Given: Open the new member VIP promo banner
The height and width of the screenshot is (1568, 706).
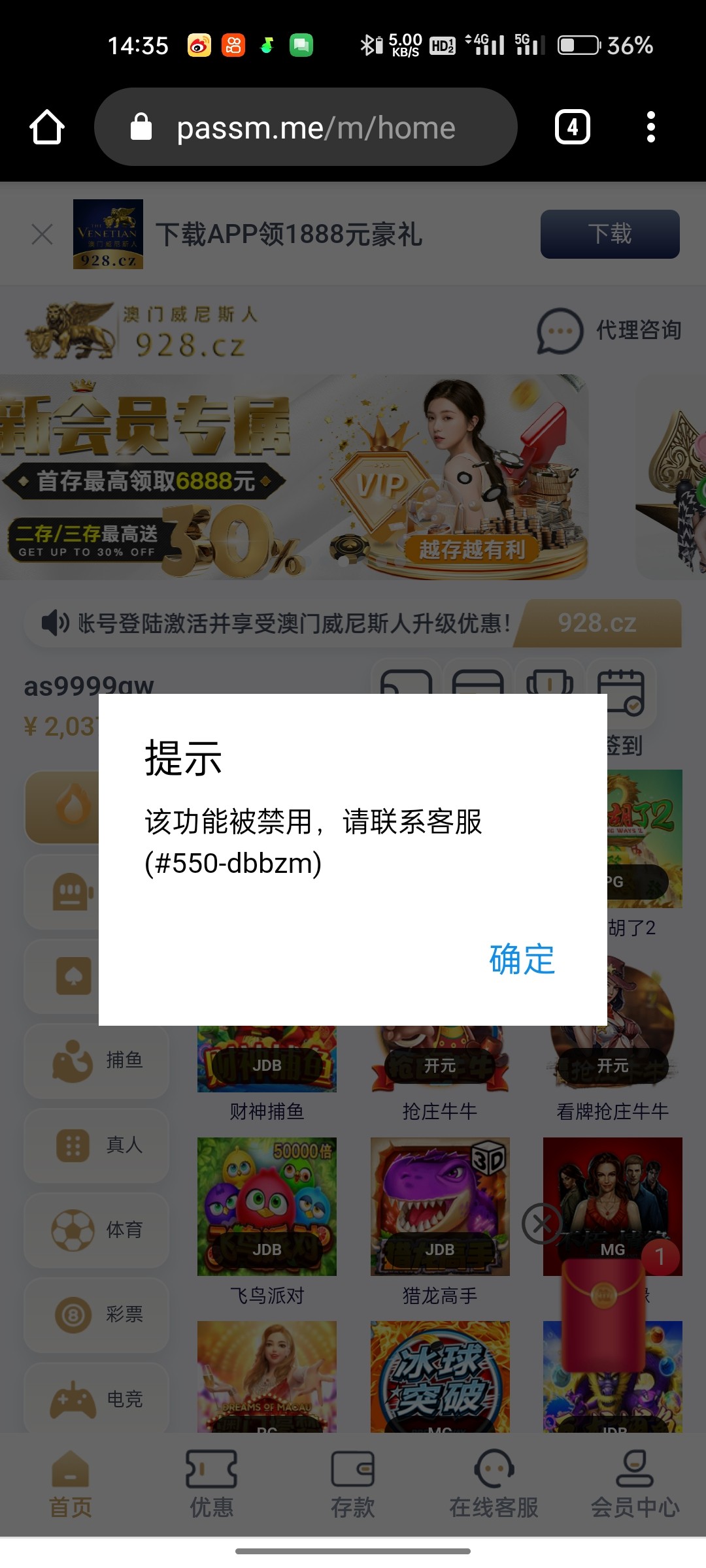Looking at the screenshot, I should pos(294,477).
